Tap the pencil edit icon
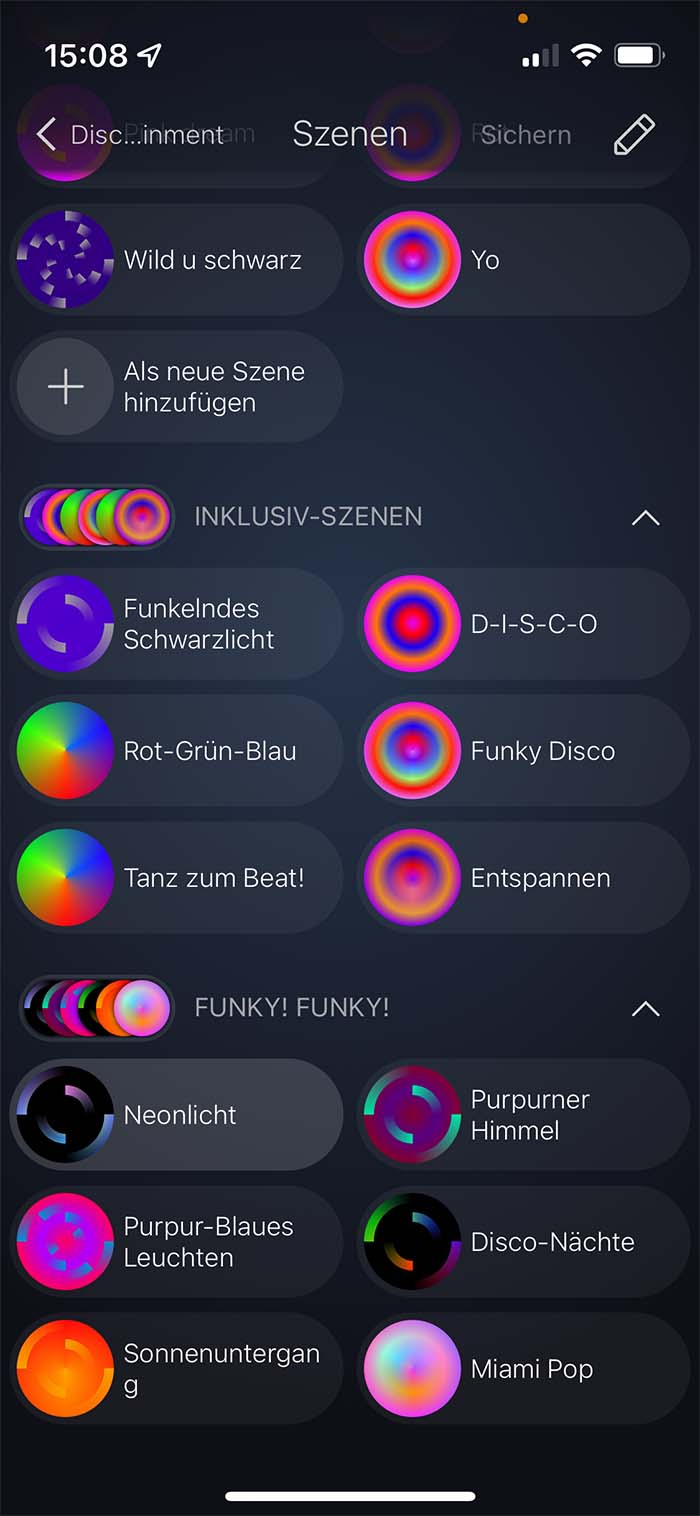700x1516 pixels. [634, 135]
